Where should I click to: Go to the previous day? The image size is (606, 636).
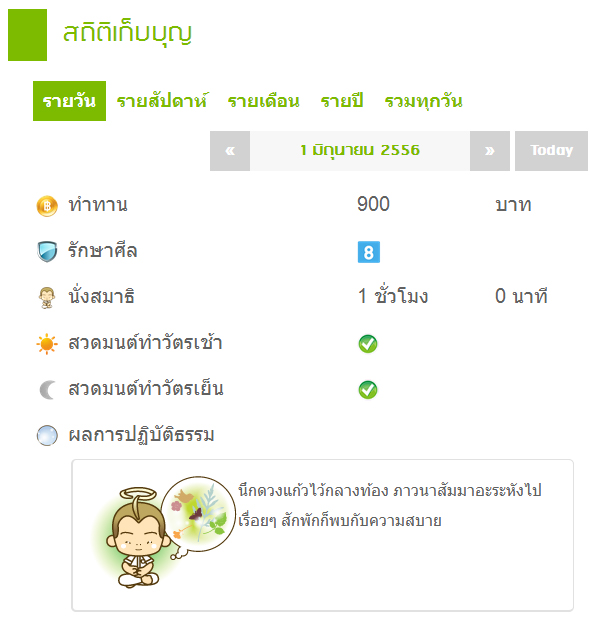[230, 151]
